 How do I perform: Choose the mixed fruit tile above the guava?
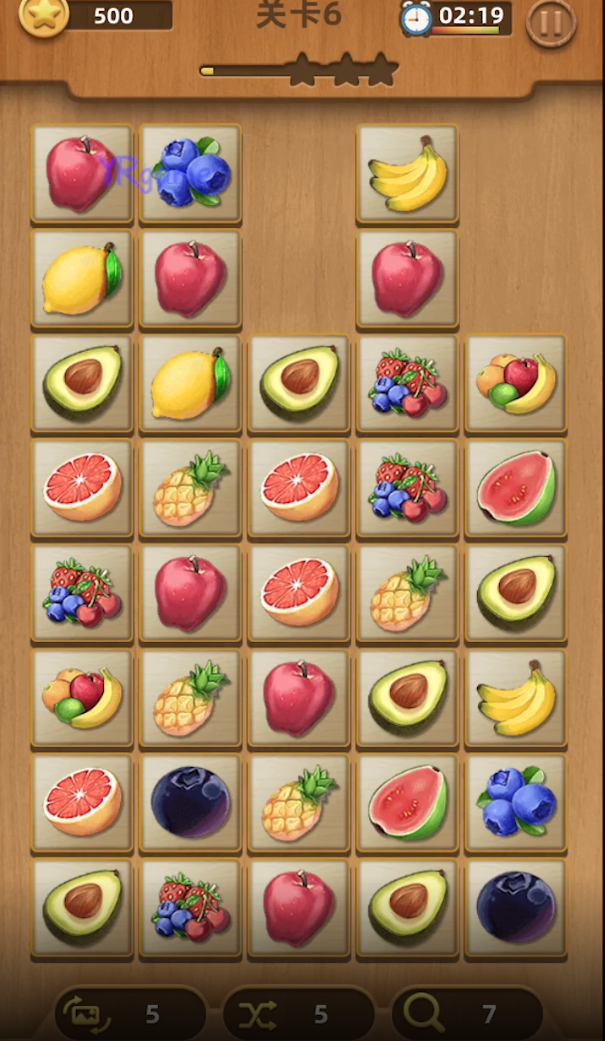[515, 384]
